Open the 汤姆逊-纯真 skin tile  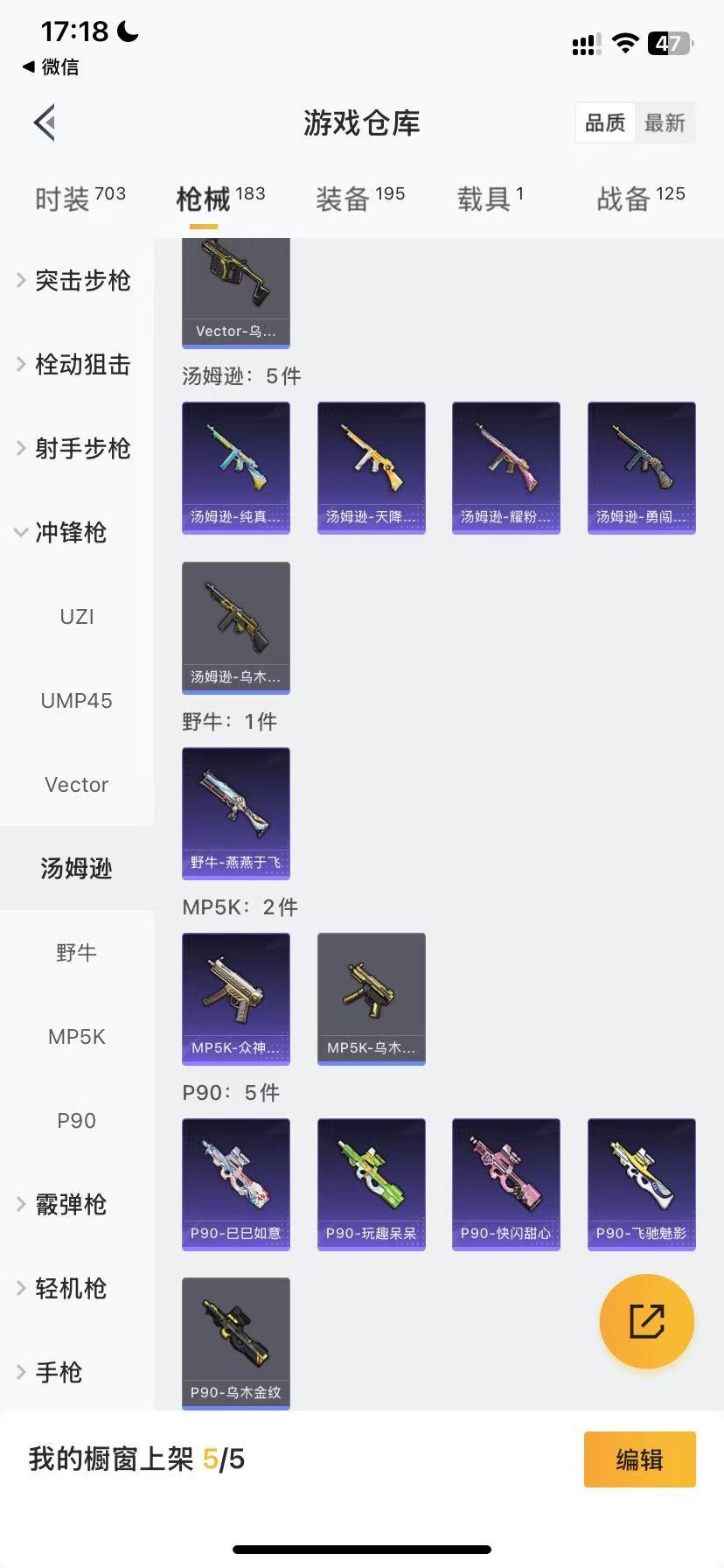(236, 467)
